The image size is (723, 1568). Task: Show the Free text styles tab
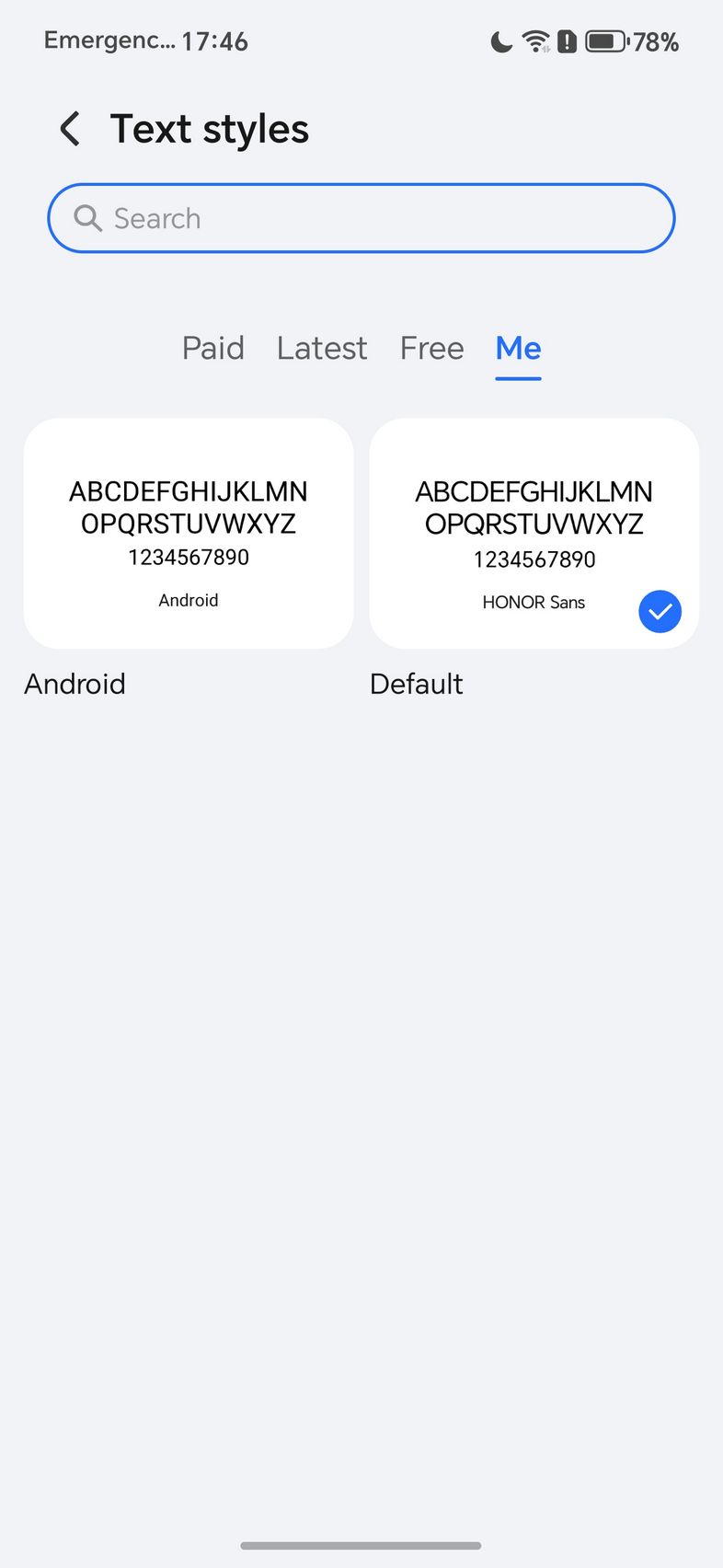click(x=431, y=348)
